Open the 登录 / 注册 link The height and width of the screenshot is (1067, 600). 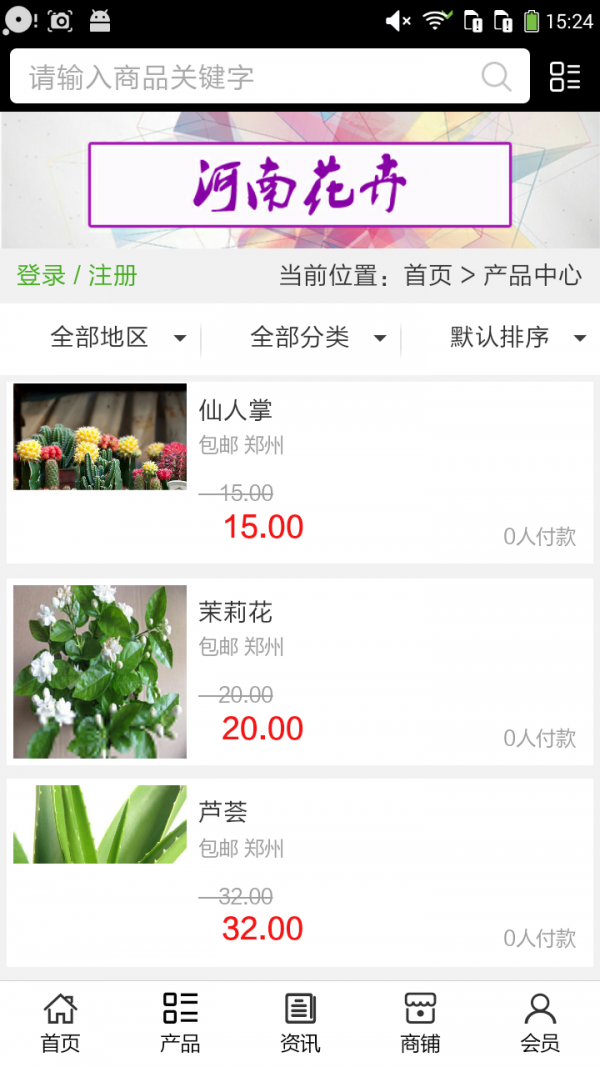coord(77,276)
